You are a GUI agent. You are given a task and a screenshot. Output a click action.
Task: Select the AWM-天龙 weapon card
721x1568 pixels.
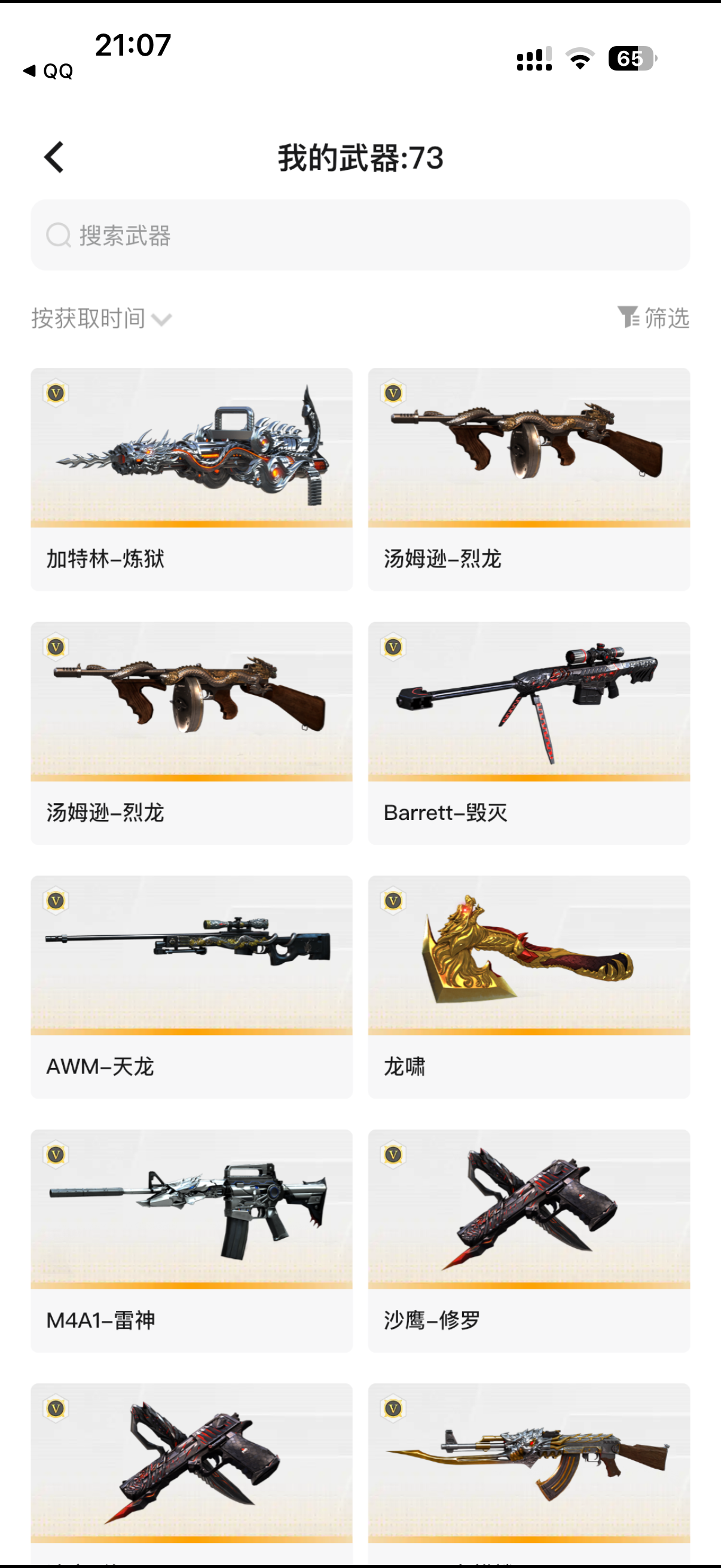click(192, 987)
